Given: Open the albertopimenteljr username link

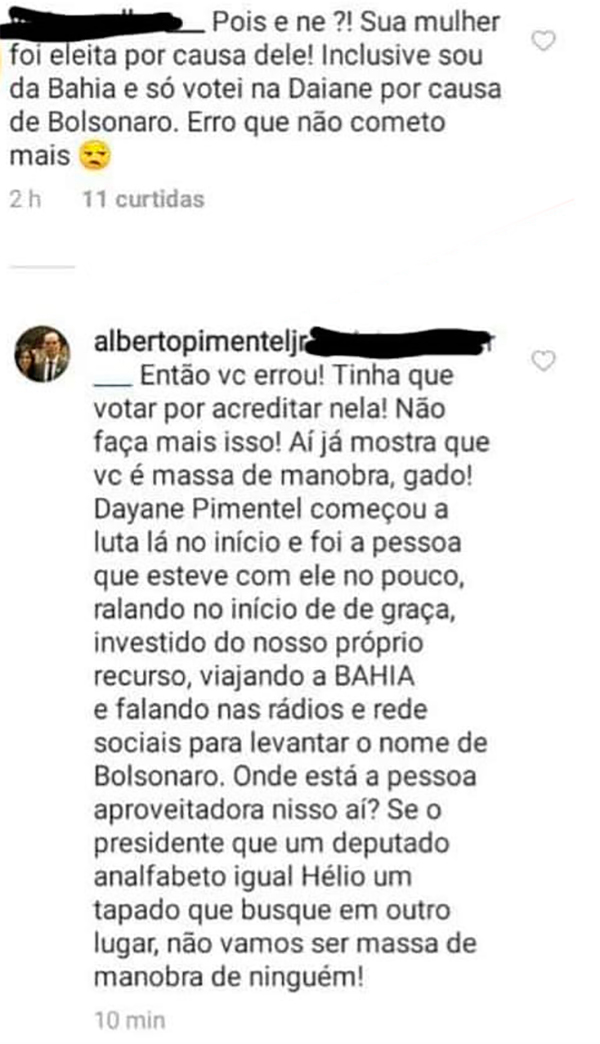Looking at the screenshot, I should tap(197, 343).
